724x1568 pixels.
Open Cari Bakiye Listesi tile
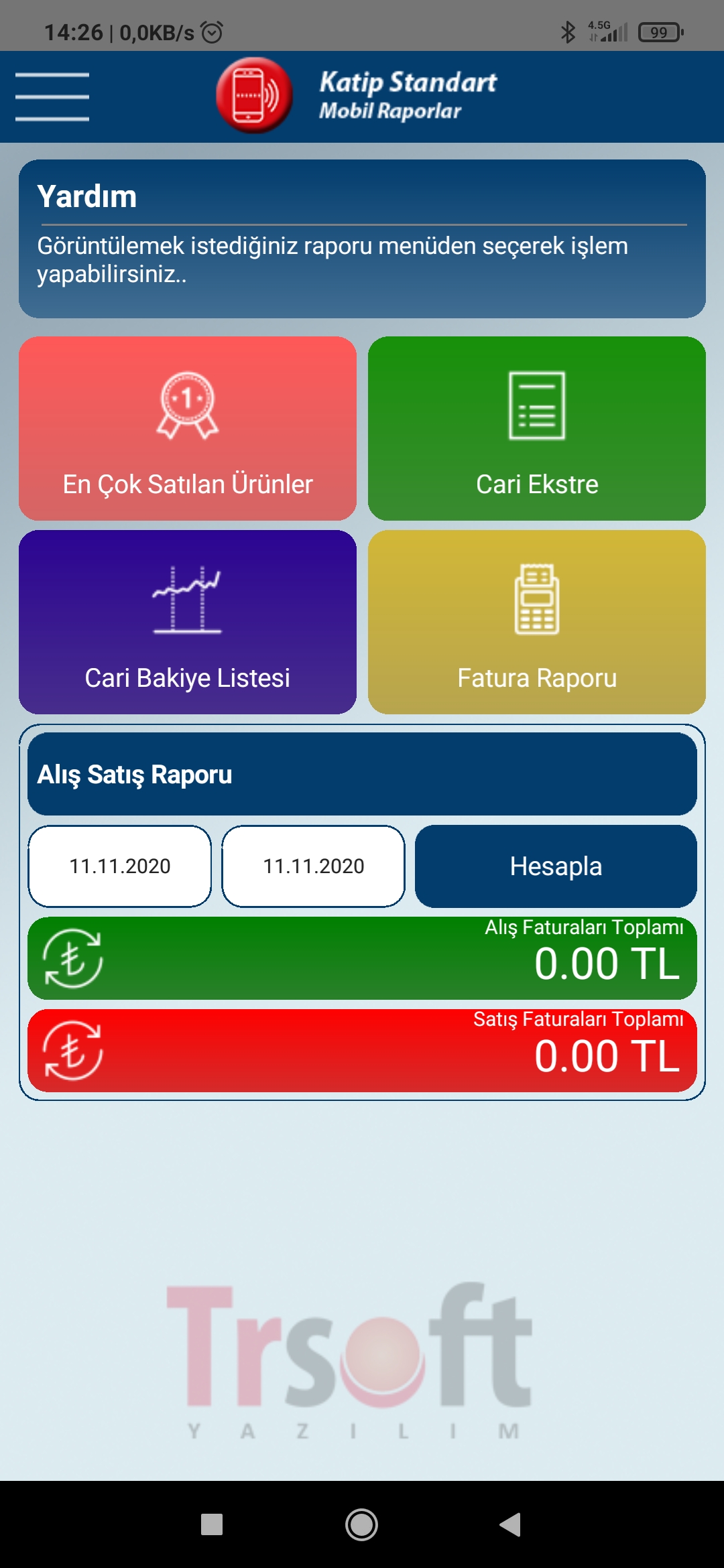tap(188, 622)
